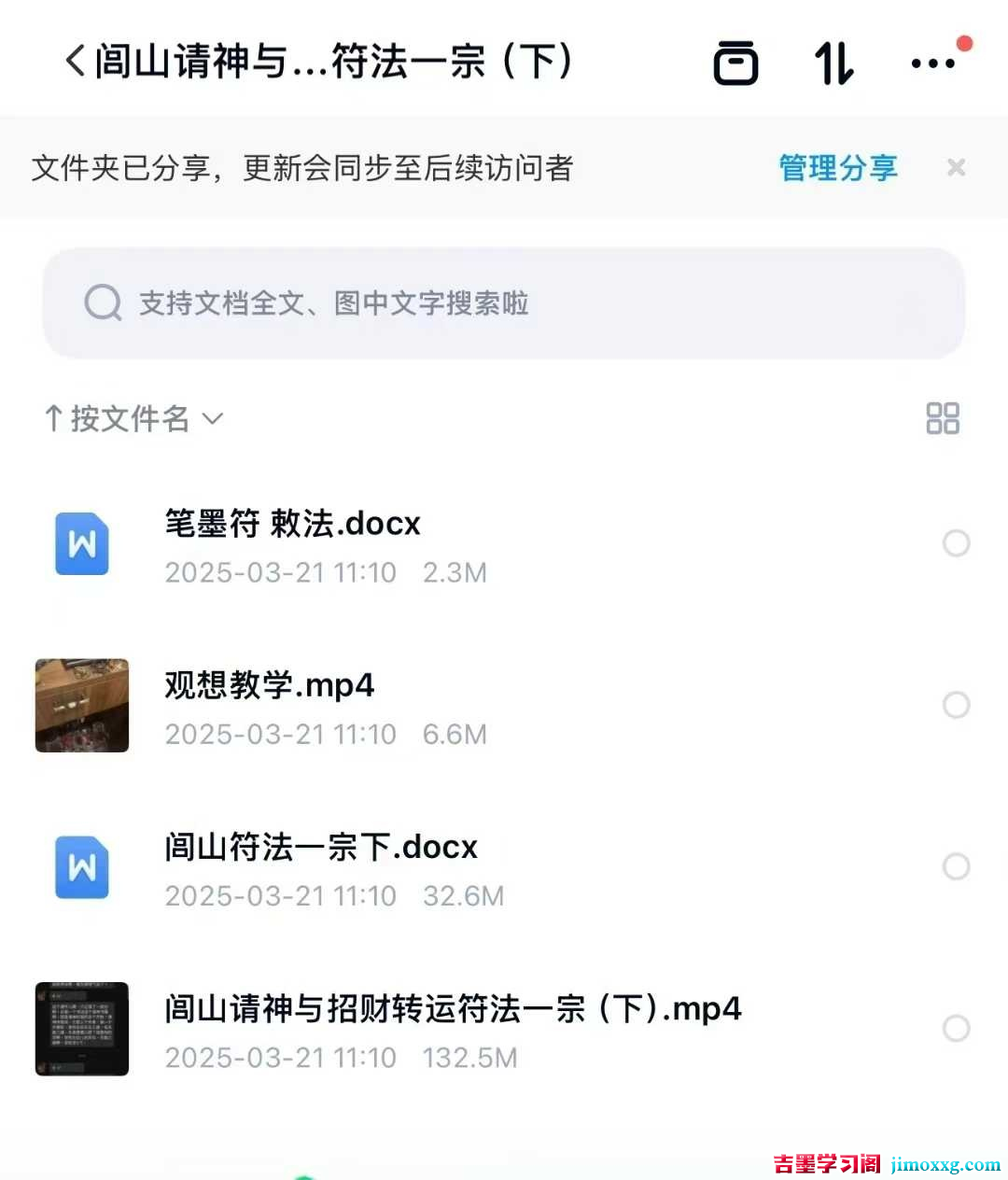Select the circle beside 观想教学.mp4
Screen dimensions: 1008x1180
pos(956,705)
